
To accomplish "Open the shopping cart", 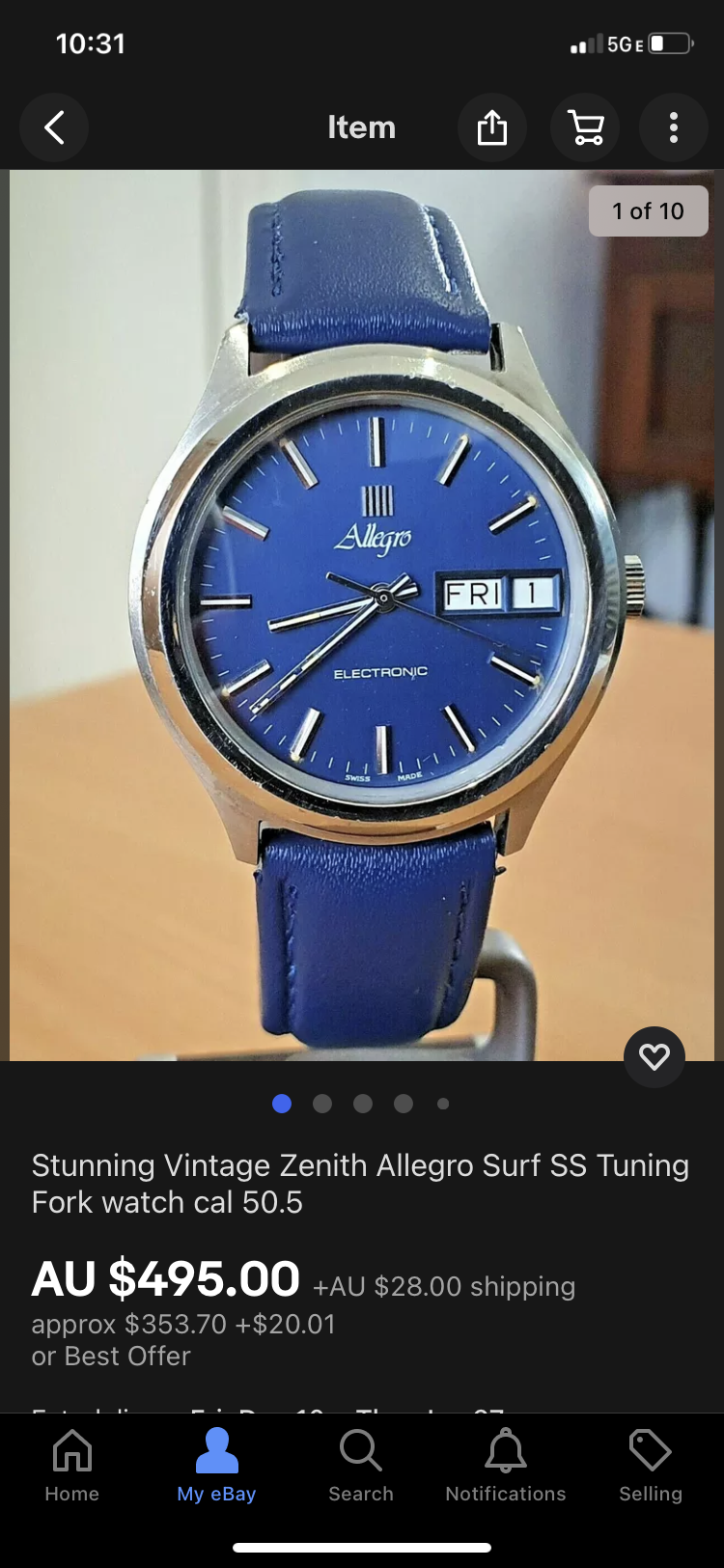I will click(x=585, y=127).
